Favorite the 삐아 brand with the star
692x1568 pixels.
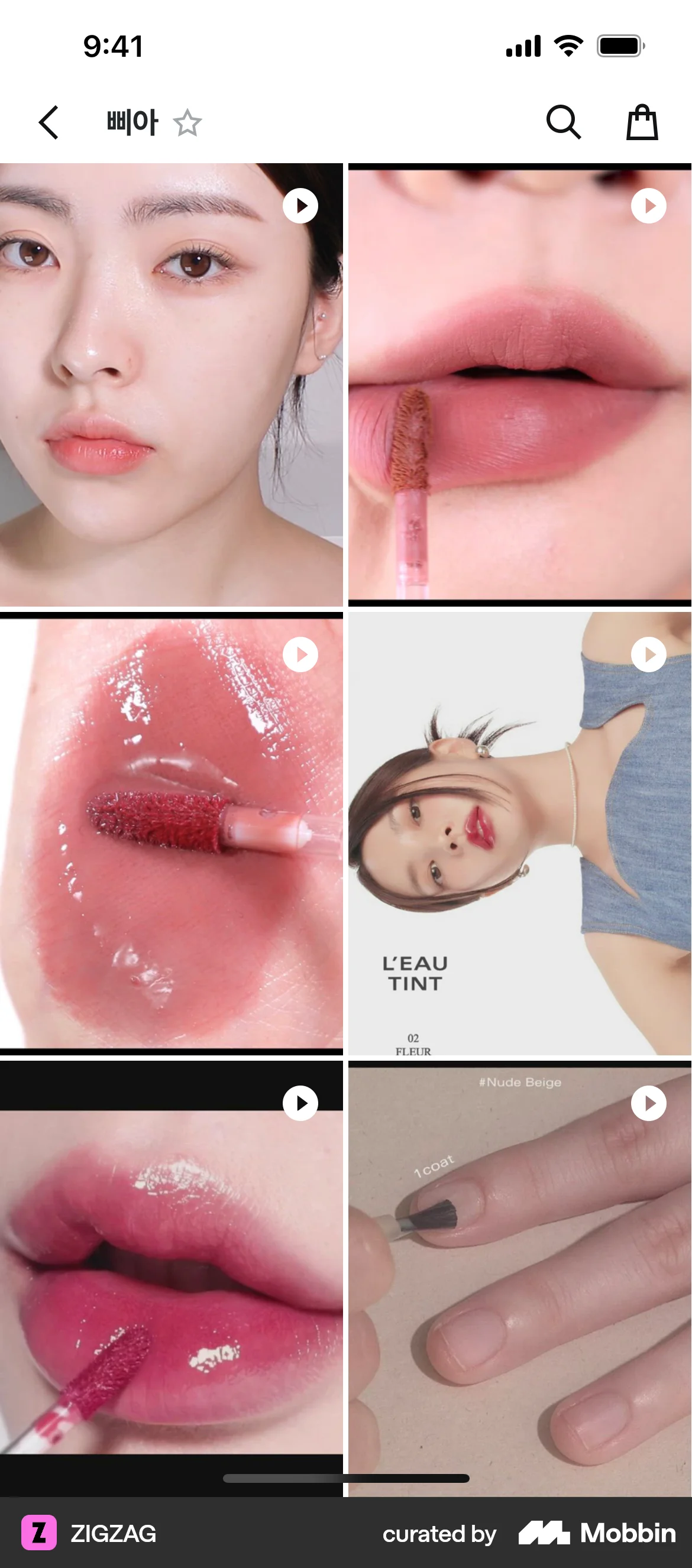(188, 122)
